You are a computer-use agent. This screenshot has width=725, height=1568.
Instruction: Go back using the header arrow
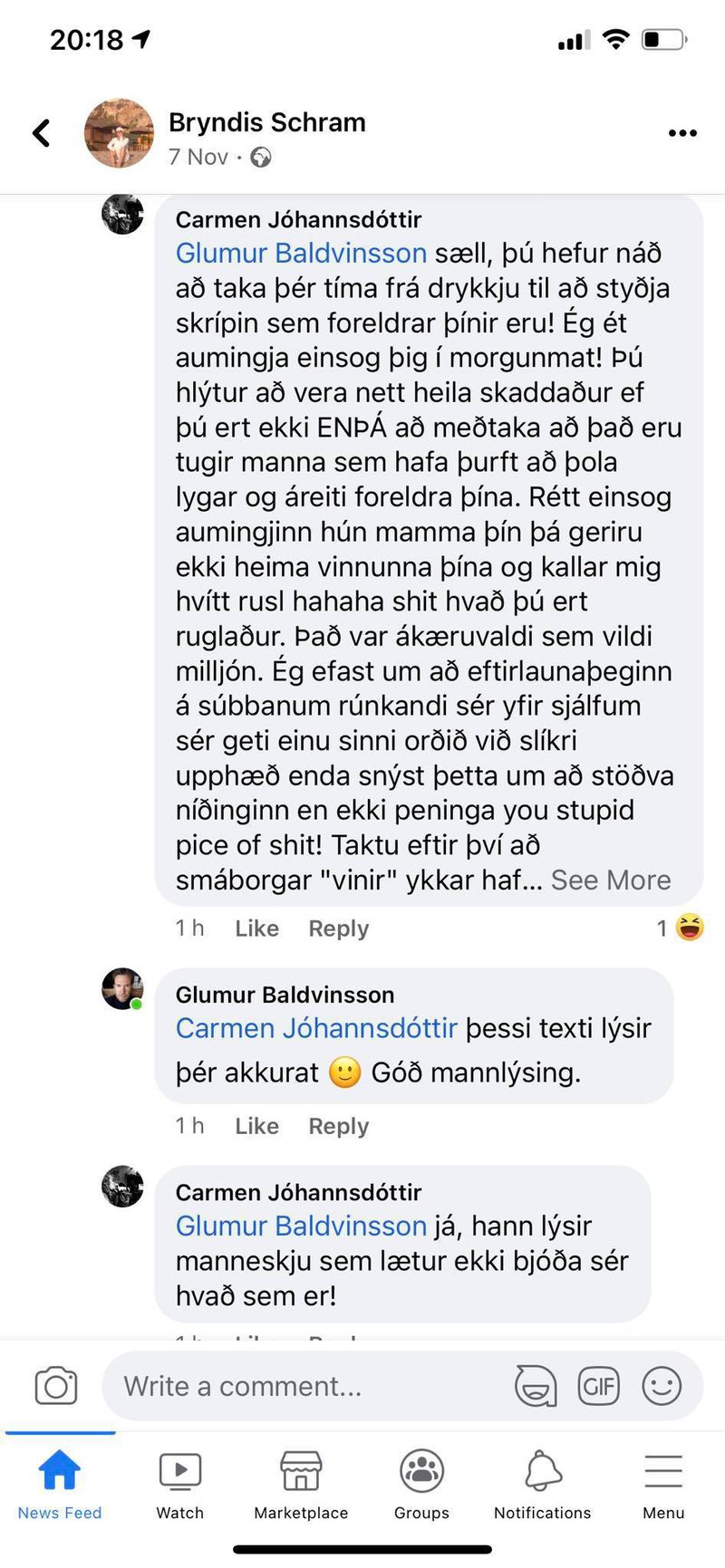coord(42,133)
